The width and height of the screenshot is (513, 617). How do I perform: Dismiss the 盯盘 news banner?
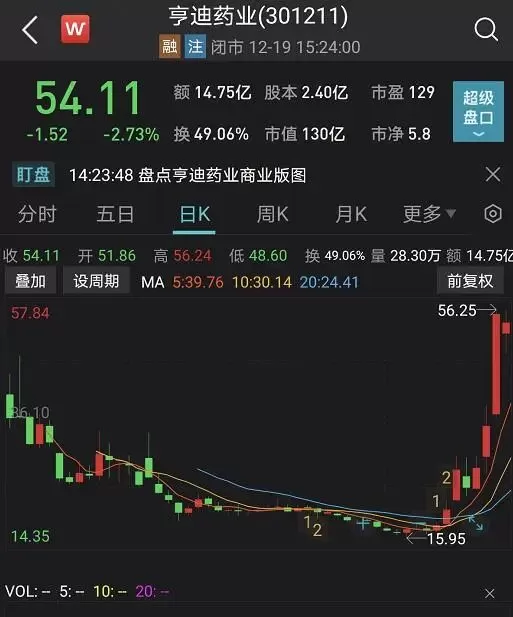coord(493,174)
